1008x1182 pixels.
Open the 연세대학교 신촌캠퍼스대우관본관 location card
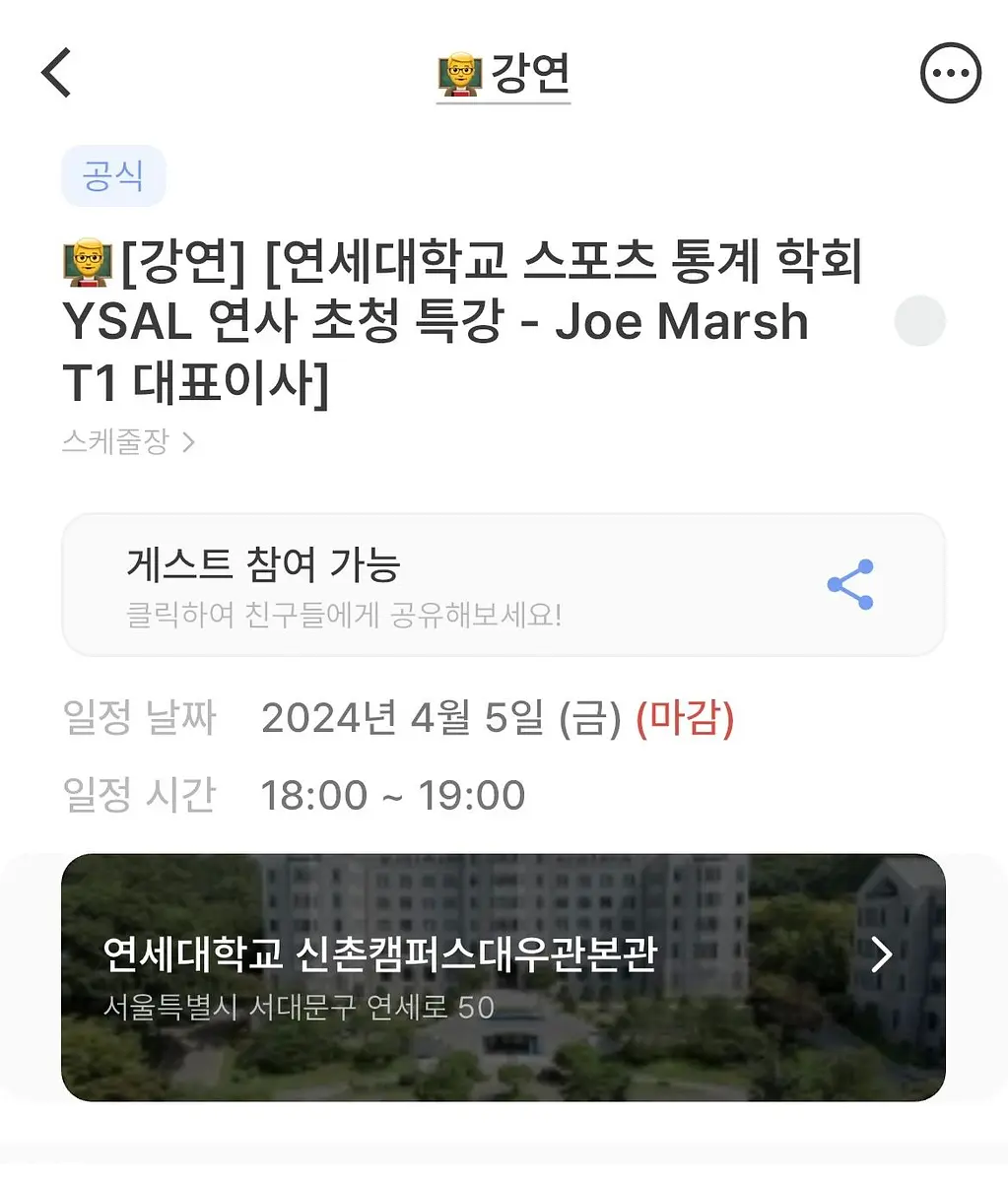[504, 977]
